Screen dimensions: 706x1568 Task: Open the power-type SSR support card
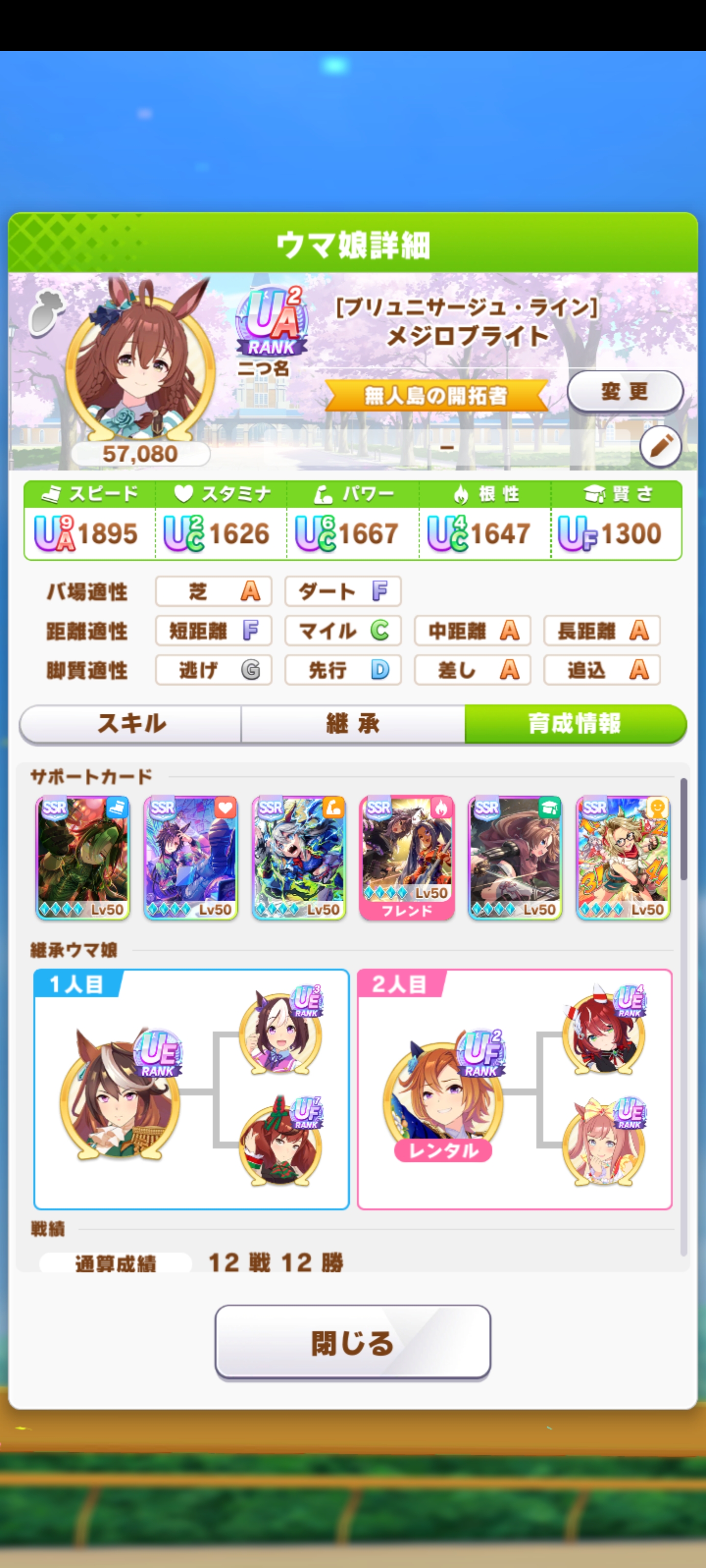299,857
